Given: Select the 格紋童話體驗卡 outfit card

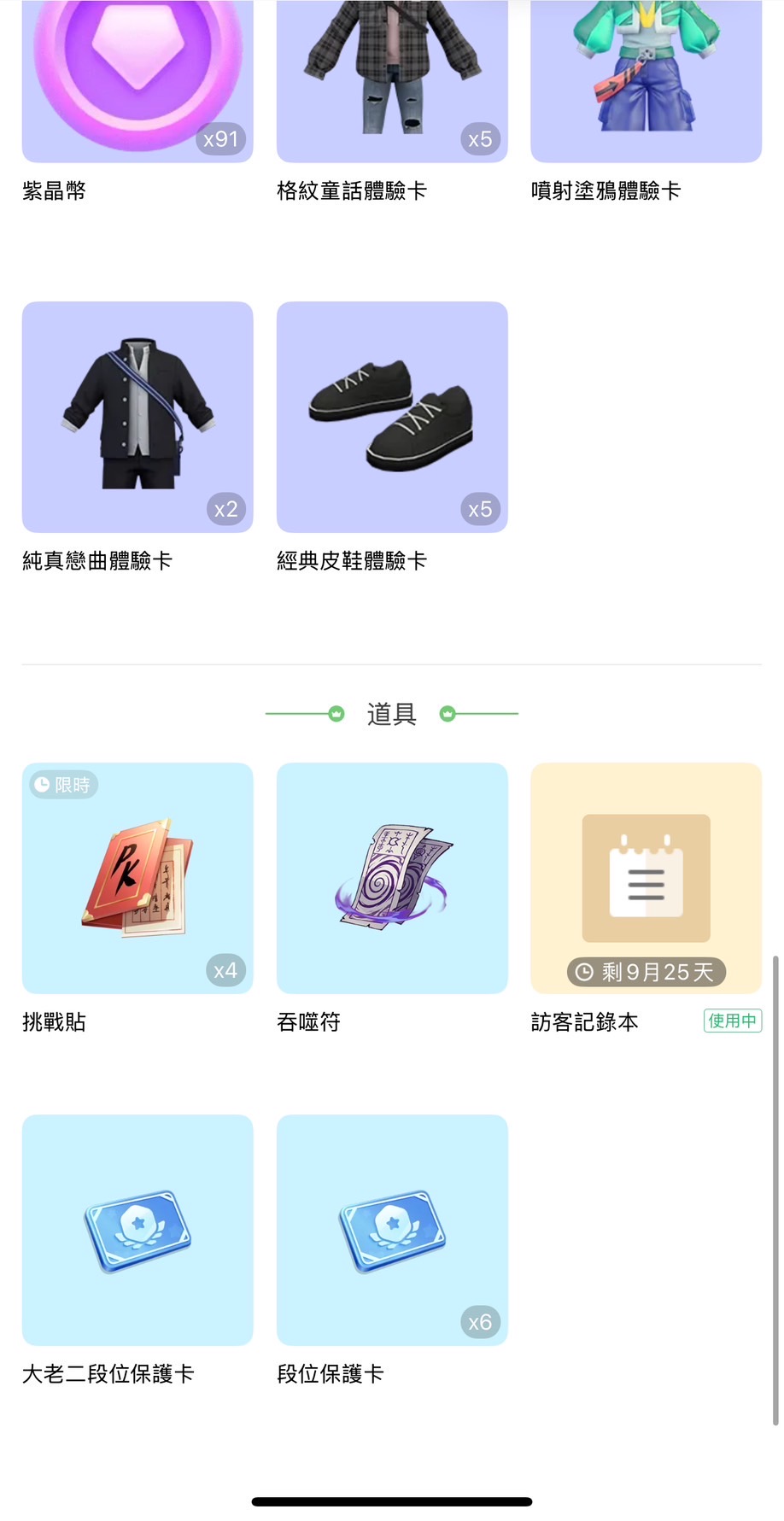Looking at the screenshot, I should [392, 81].
